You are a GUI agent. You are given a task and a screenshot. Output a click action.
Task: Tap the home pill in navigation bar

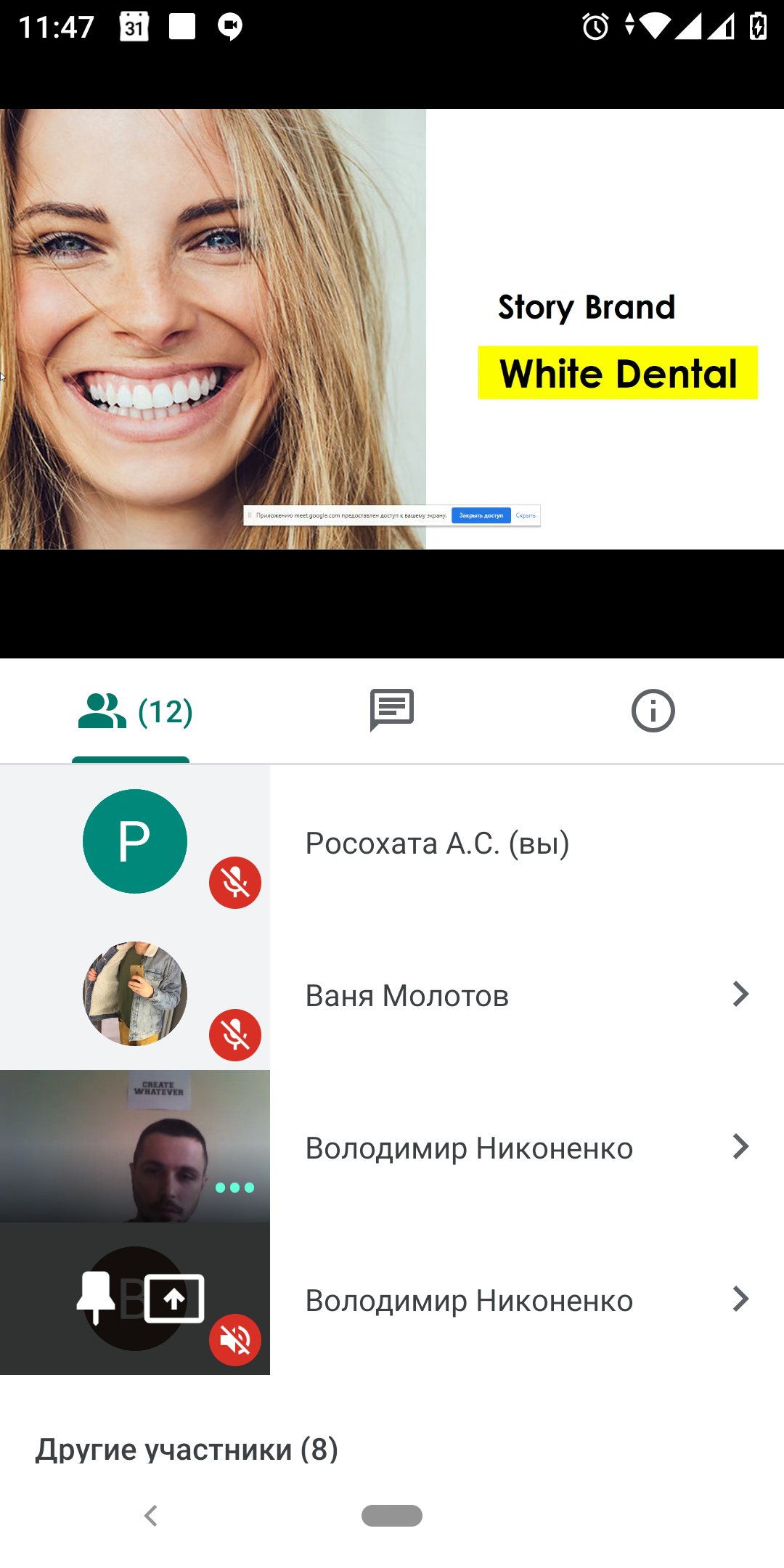[x=392, y=1516]
